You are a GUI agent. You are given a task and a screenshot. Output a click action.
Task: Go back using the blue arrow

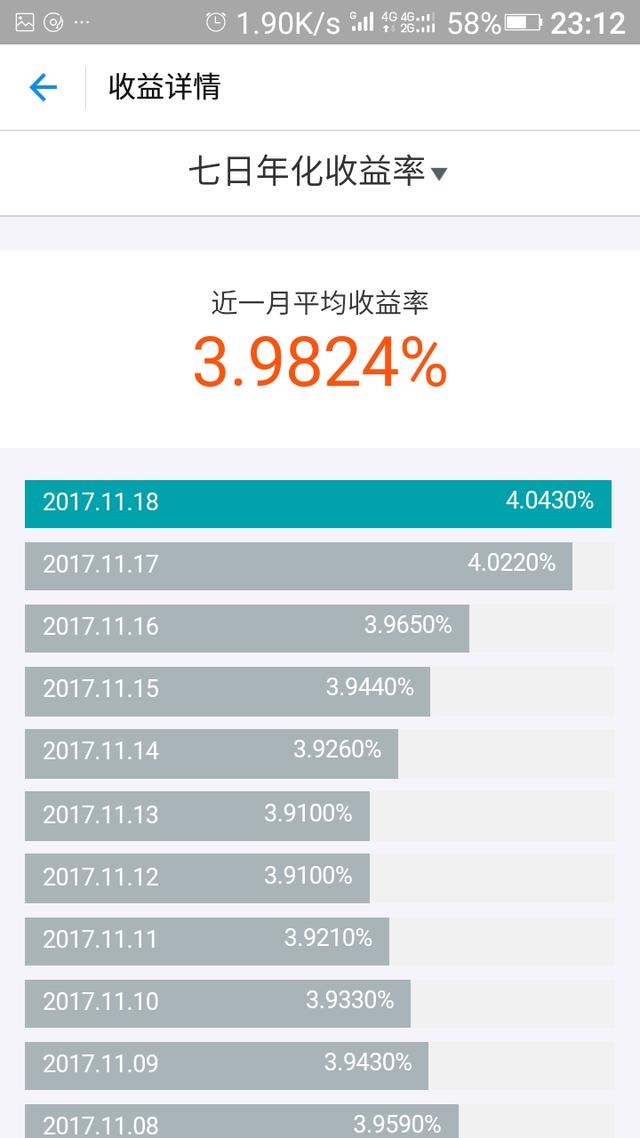[x=43, y=88]
